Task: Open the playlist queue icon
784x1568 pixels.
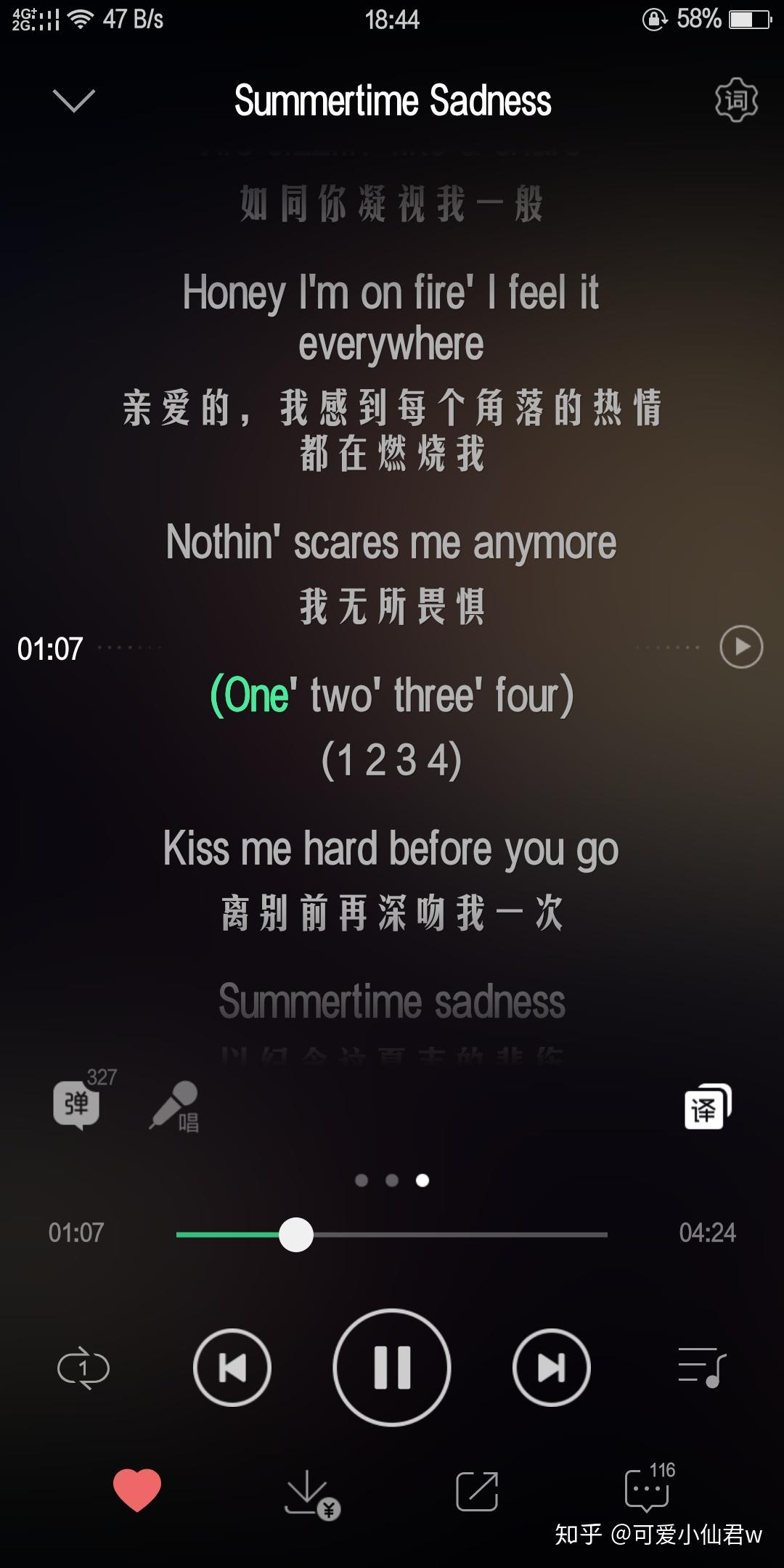Action: [x=701, y=1366]
